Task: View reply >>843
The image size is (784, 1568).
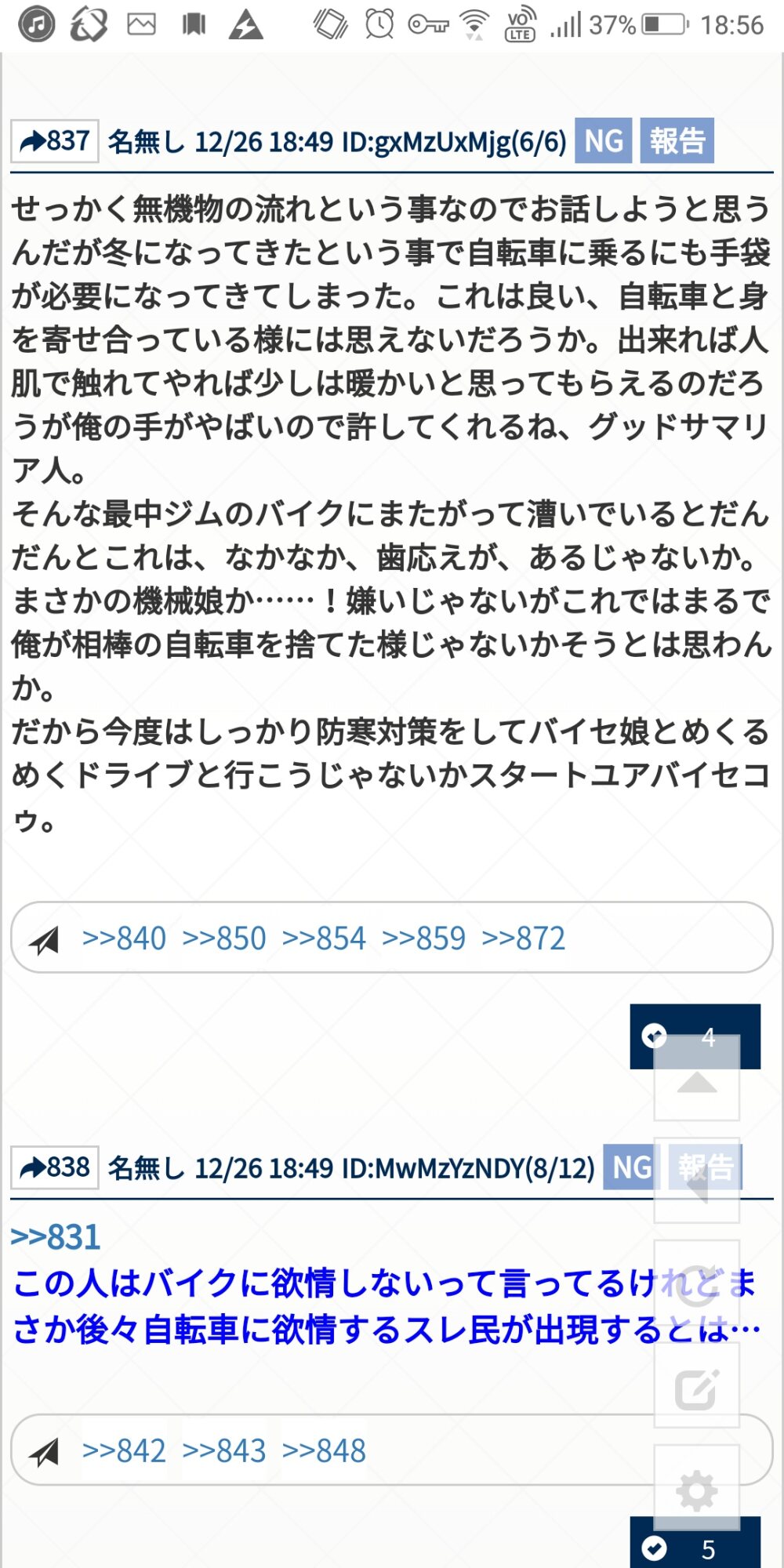Action: (x=224, y=1451)
